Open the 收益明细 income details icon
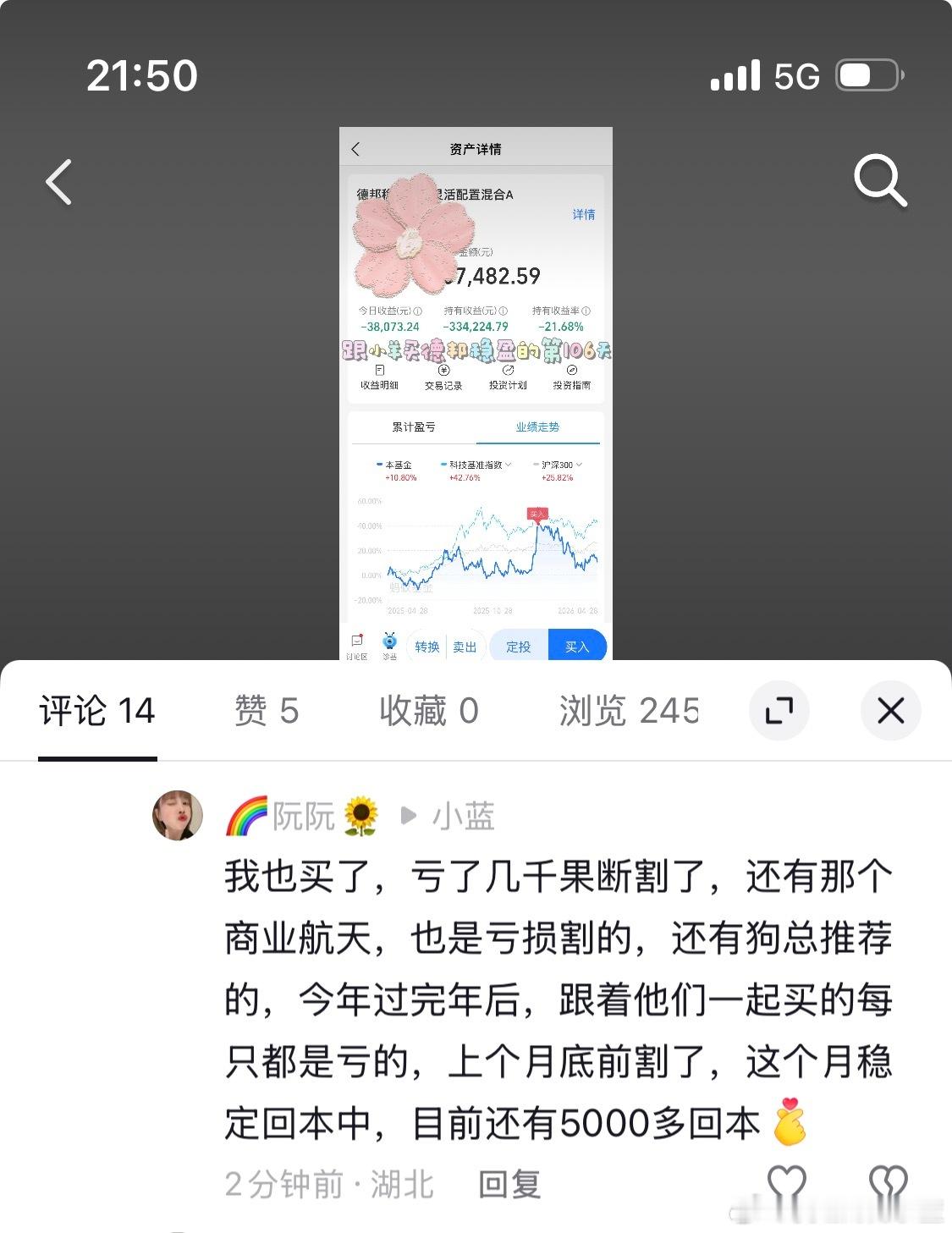This screenshot has height=1233, width=952. (379, 377)
